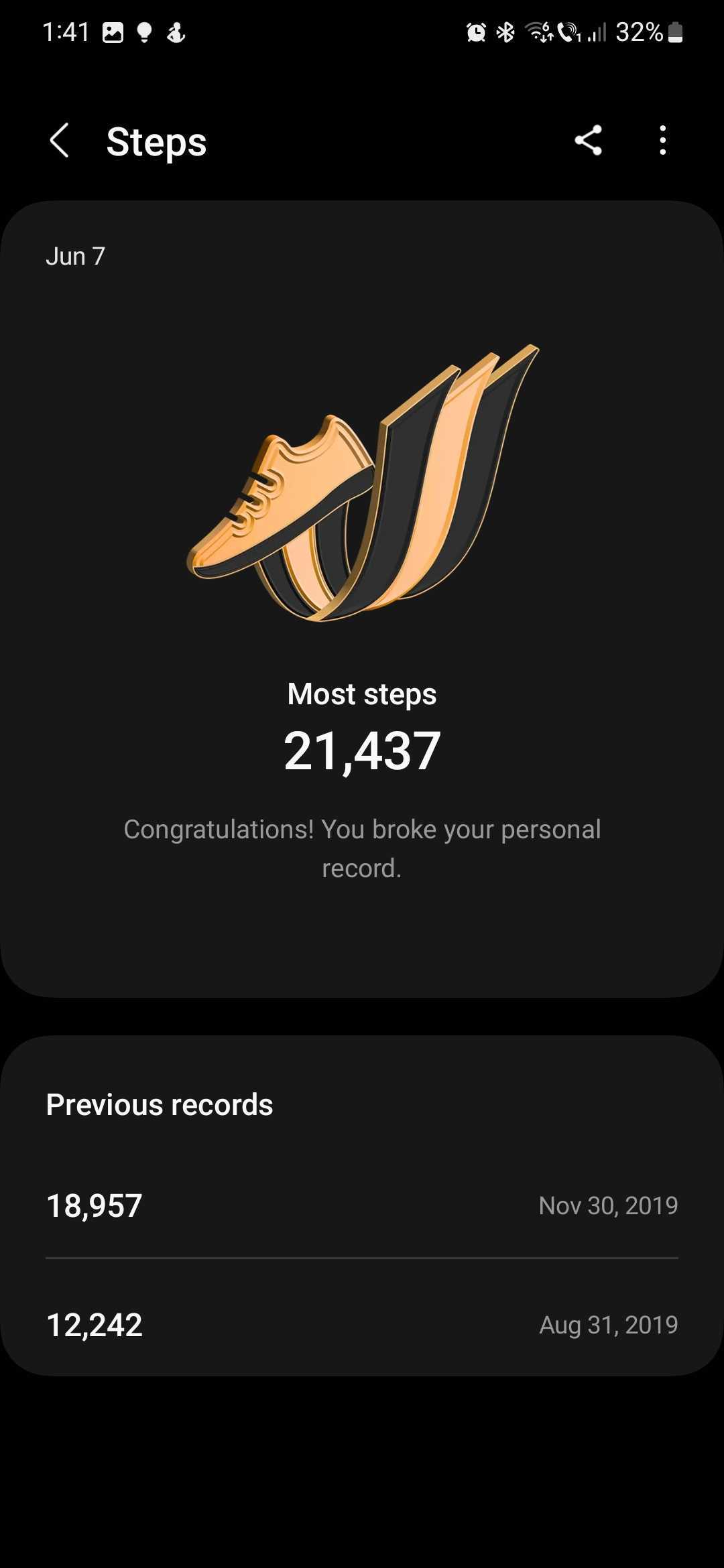Viewport: 724px width, 1568px height.
Task: Open the more options menu
Action: [662, 141]
